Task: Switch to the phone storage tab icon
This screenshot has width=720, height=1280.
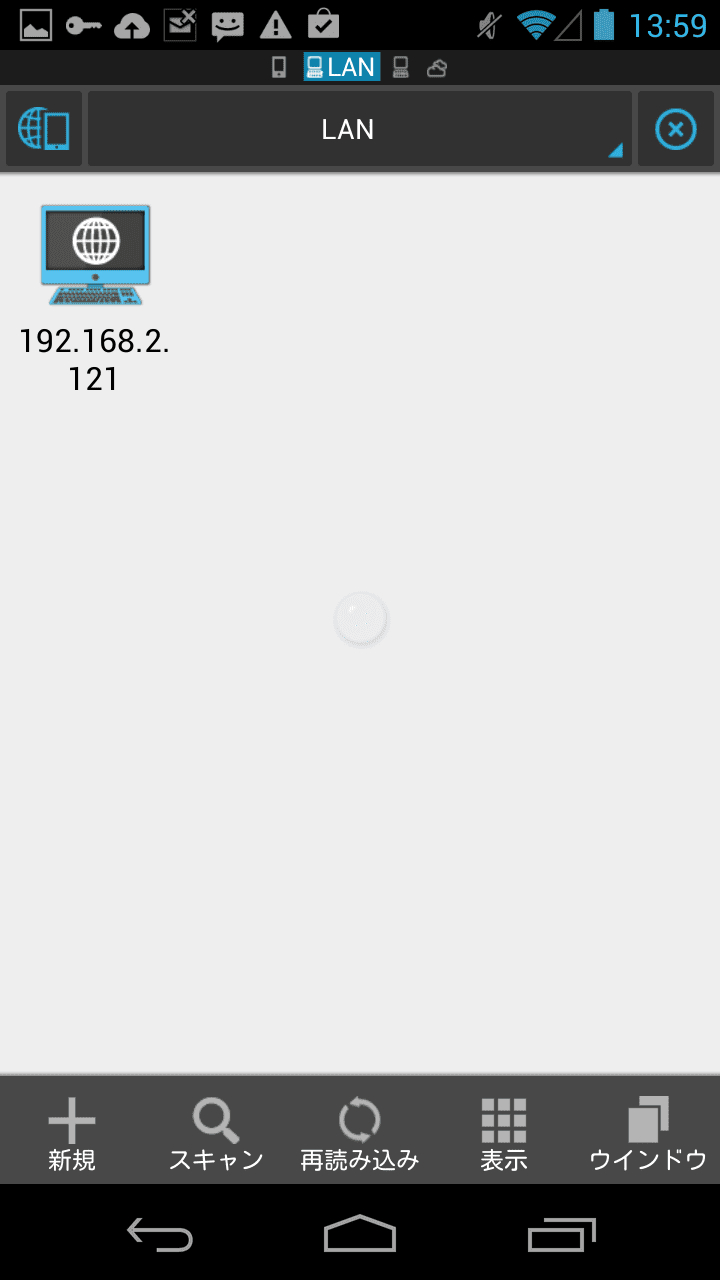Action: [279, 67]
